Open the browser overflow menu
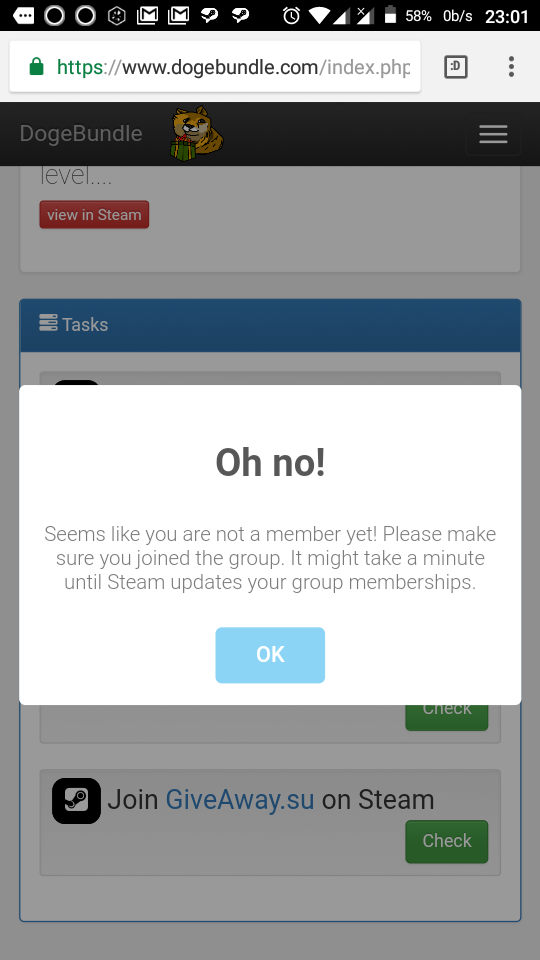 [511, 67]
